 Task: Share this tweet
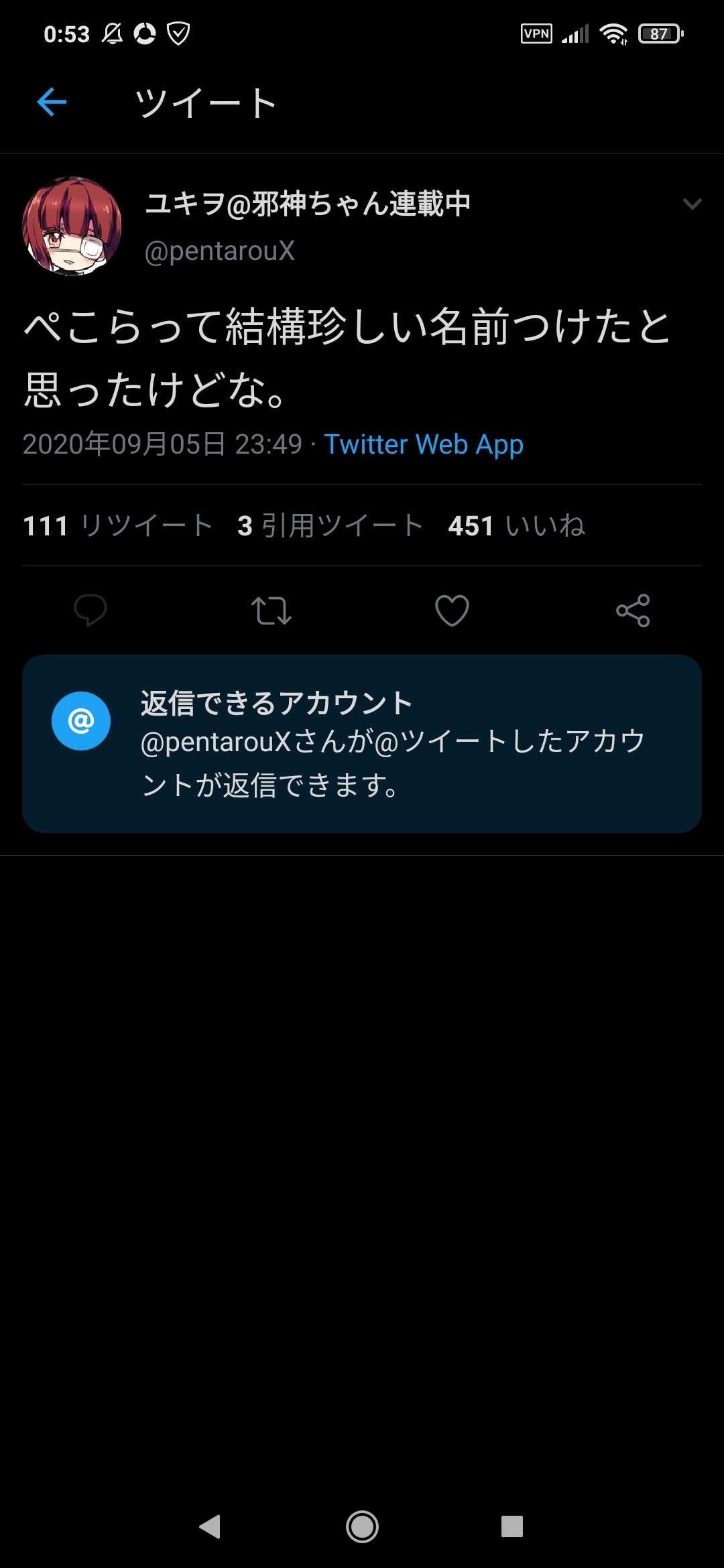[x=633, y=610]
